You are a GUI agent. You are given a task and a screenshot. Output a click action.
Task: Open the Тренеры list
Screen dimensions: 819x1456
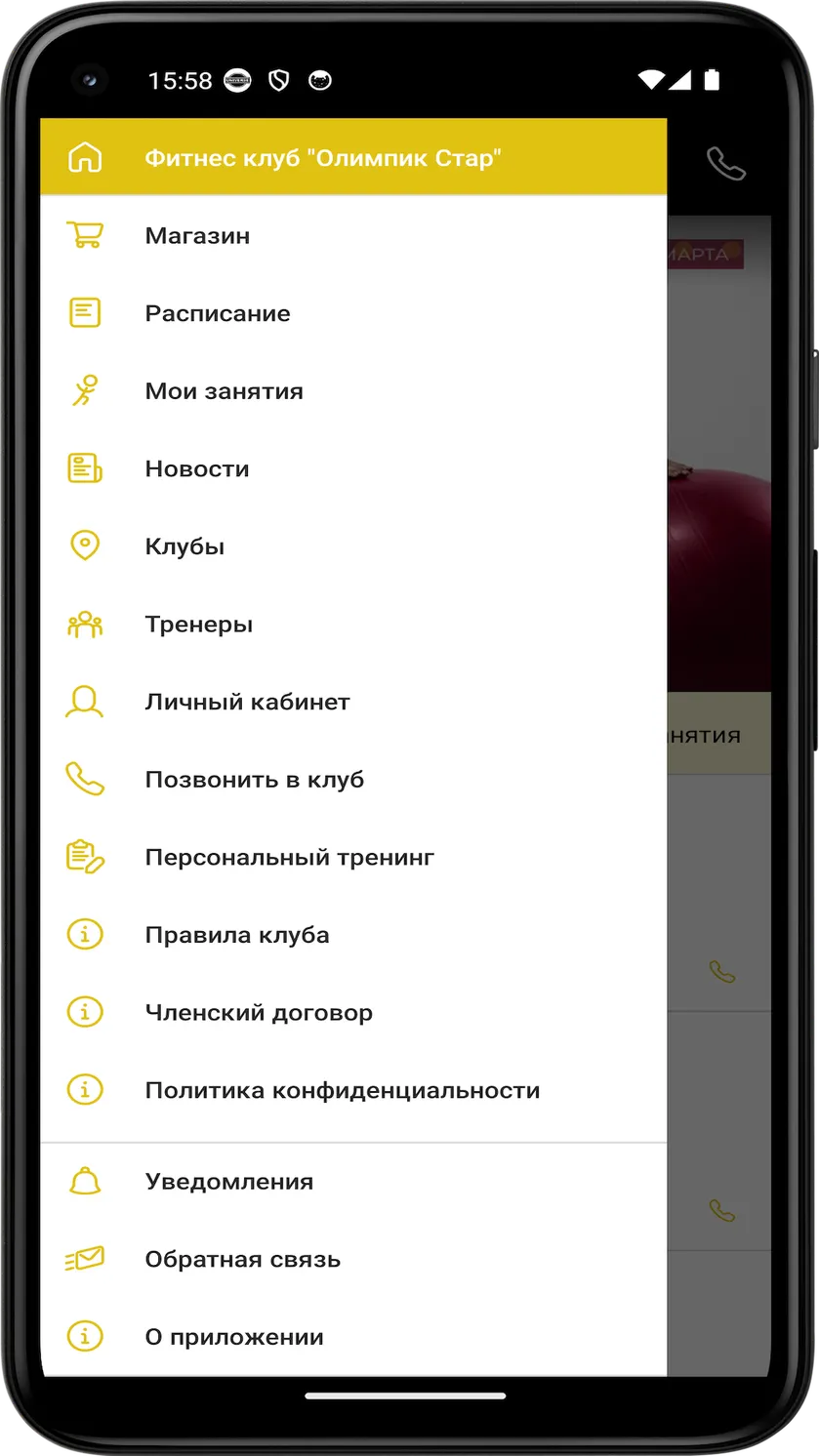click(x=353, y=625)
